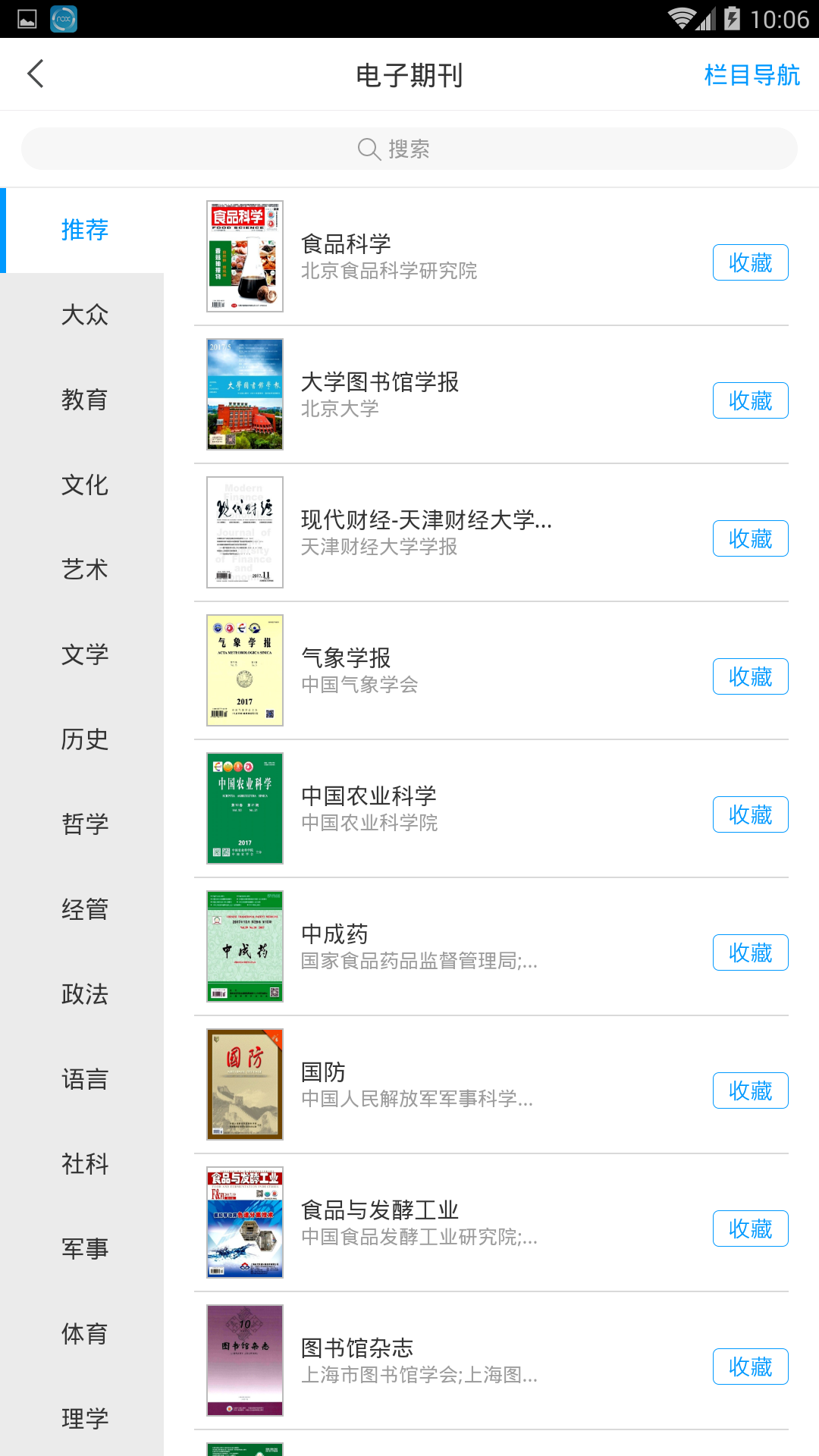The image size is (819, 1456).
Task: Collect 图书馆杂志 via its 收藏 button
Action: (x=750, y=1367)
